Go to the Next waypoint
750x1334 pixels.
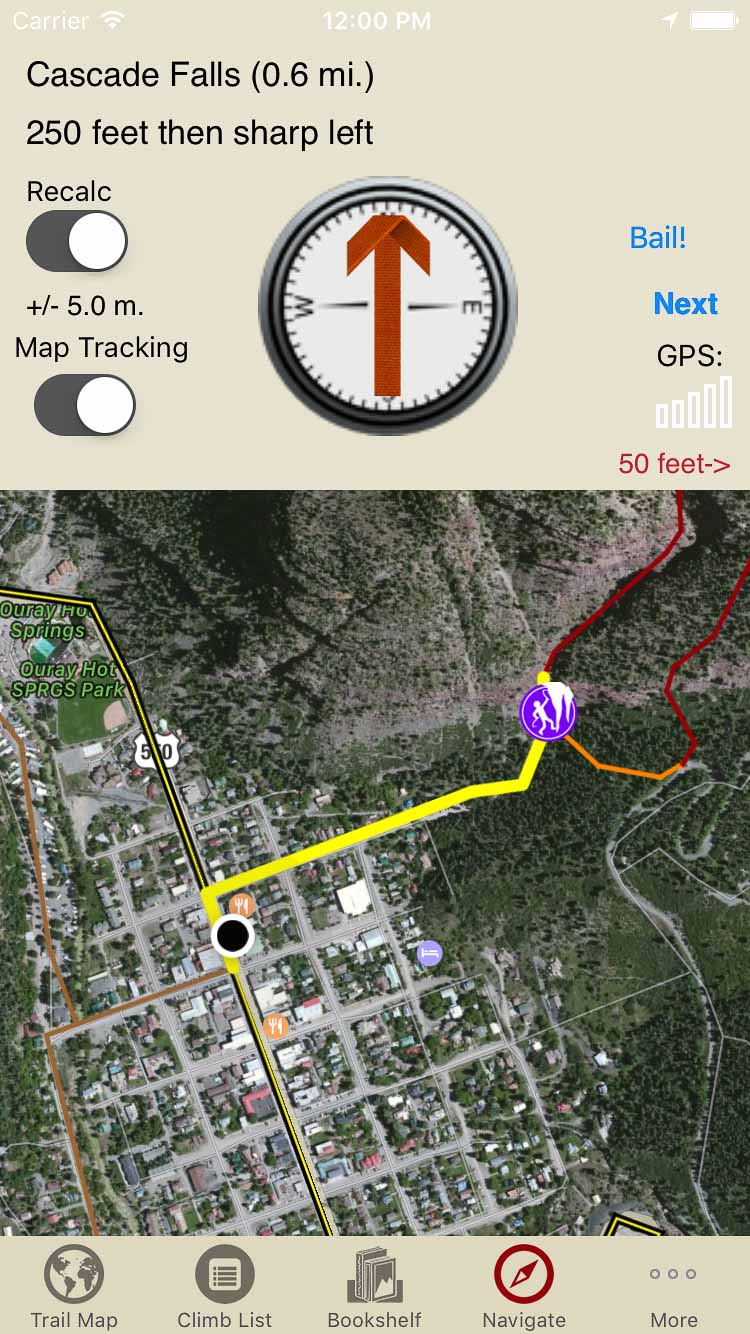coord(685,304)
